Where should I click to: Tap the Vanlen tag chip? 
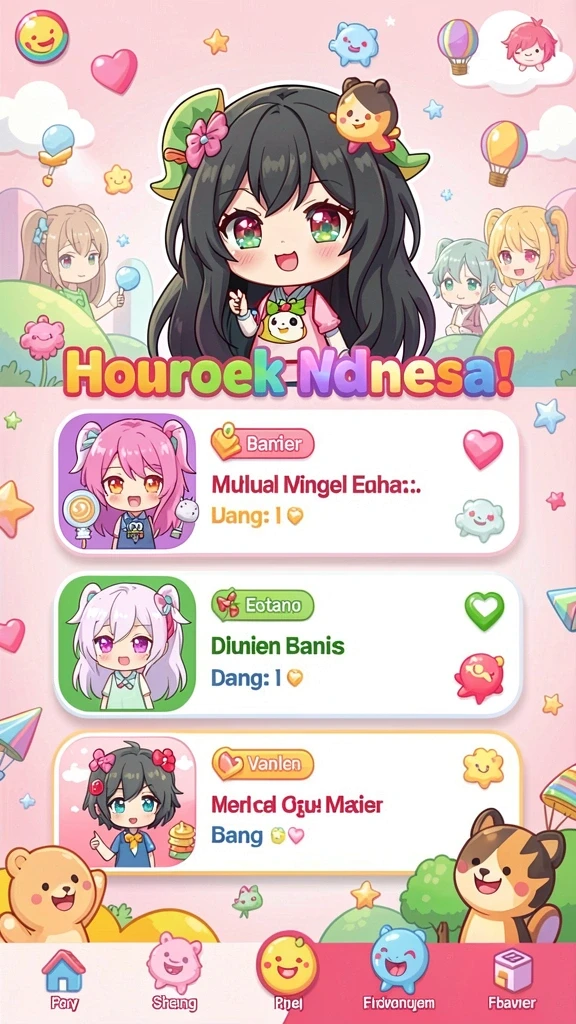point(263,763)
